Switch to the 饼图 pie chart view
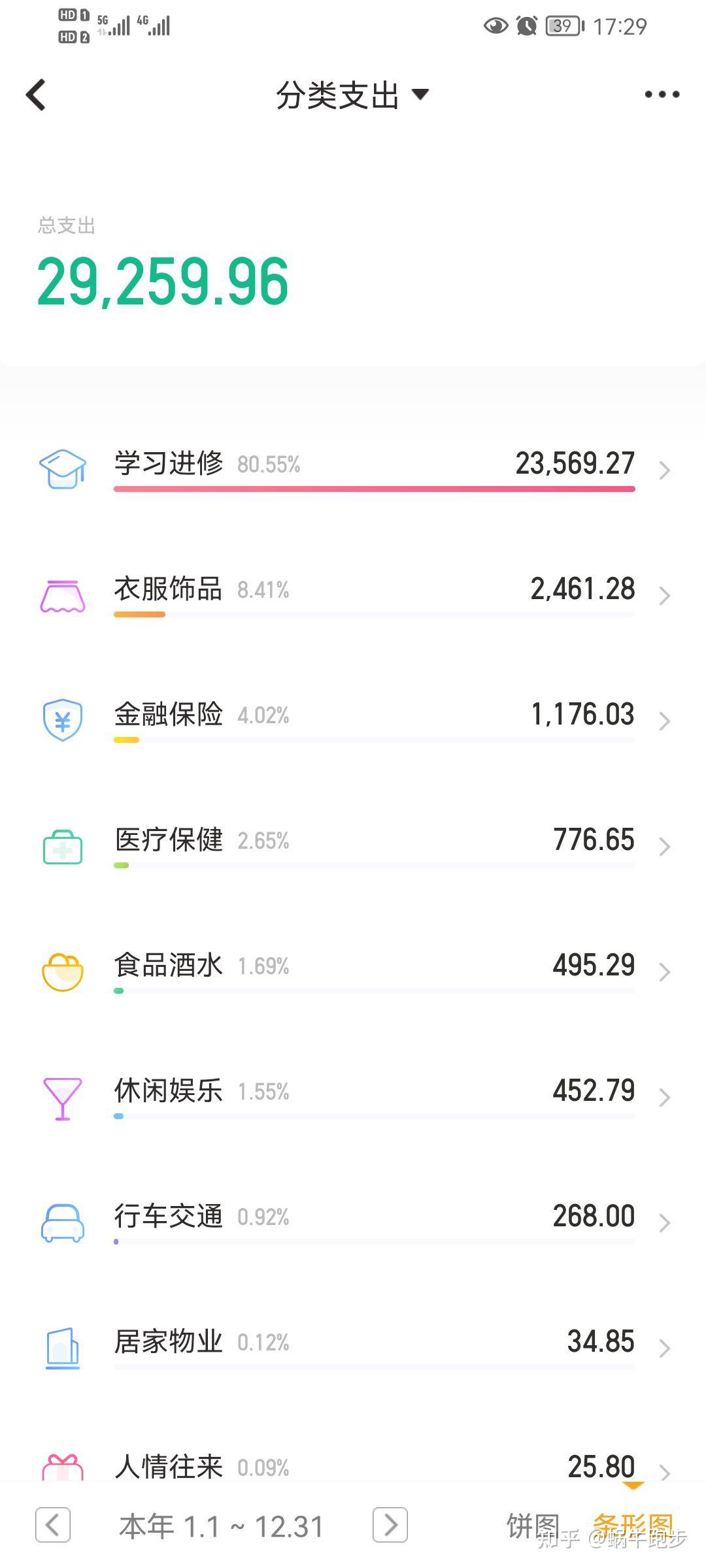Viewport: 706px width, 1568px height. [x=533, y=1527]
